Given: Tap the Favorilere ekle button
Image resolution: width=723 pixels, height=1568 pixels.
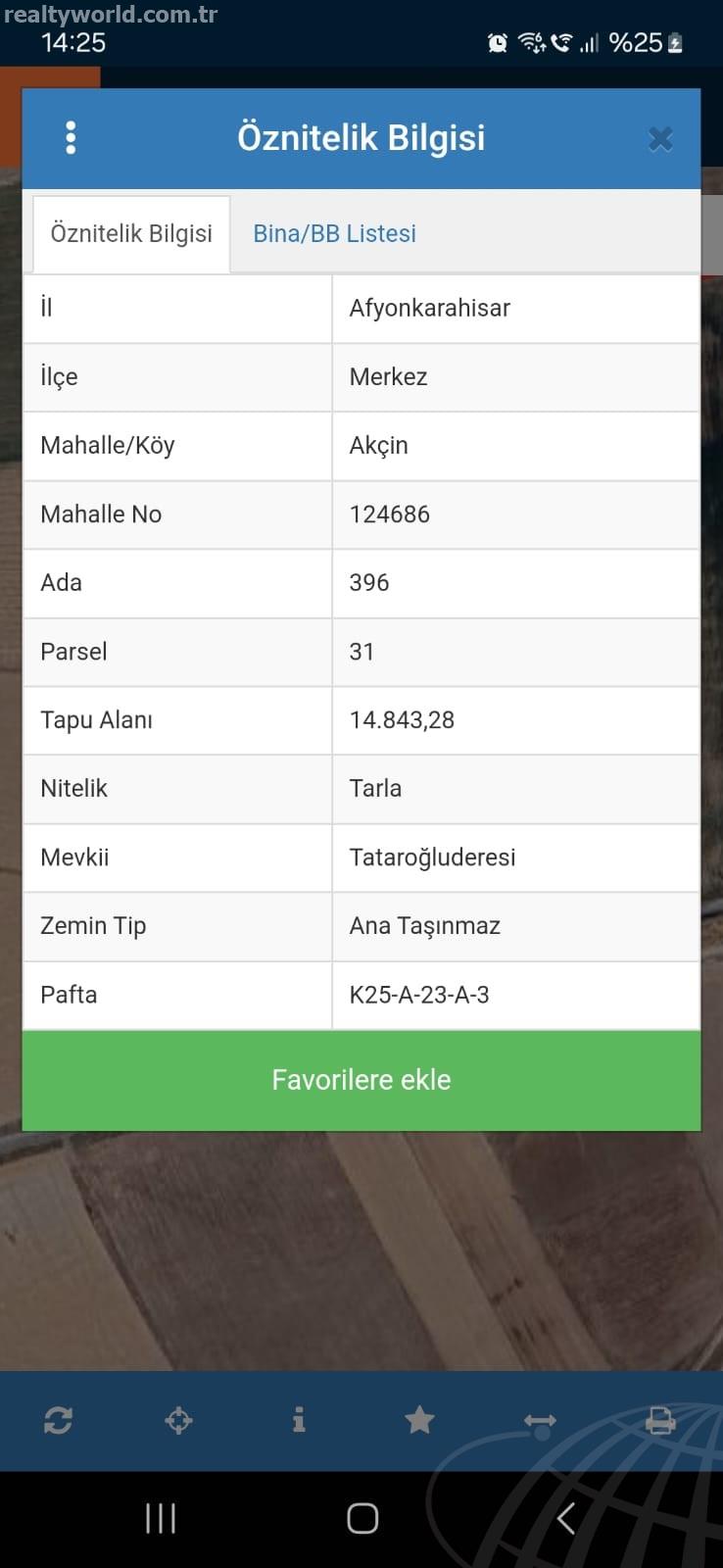Looking at the screenshot, I should [361, 1080].
